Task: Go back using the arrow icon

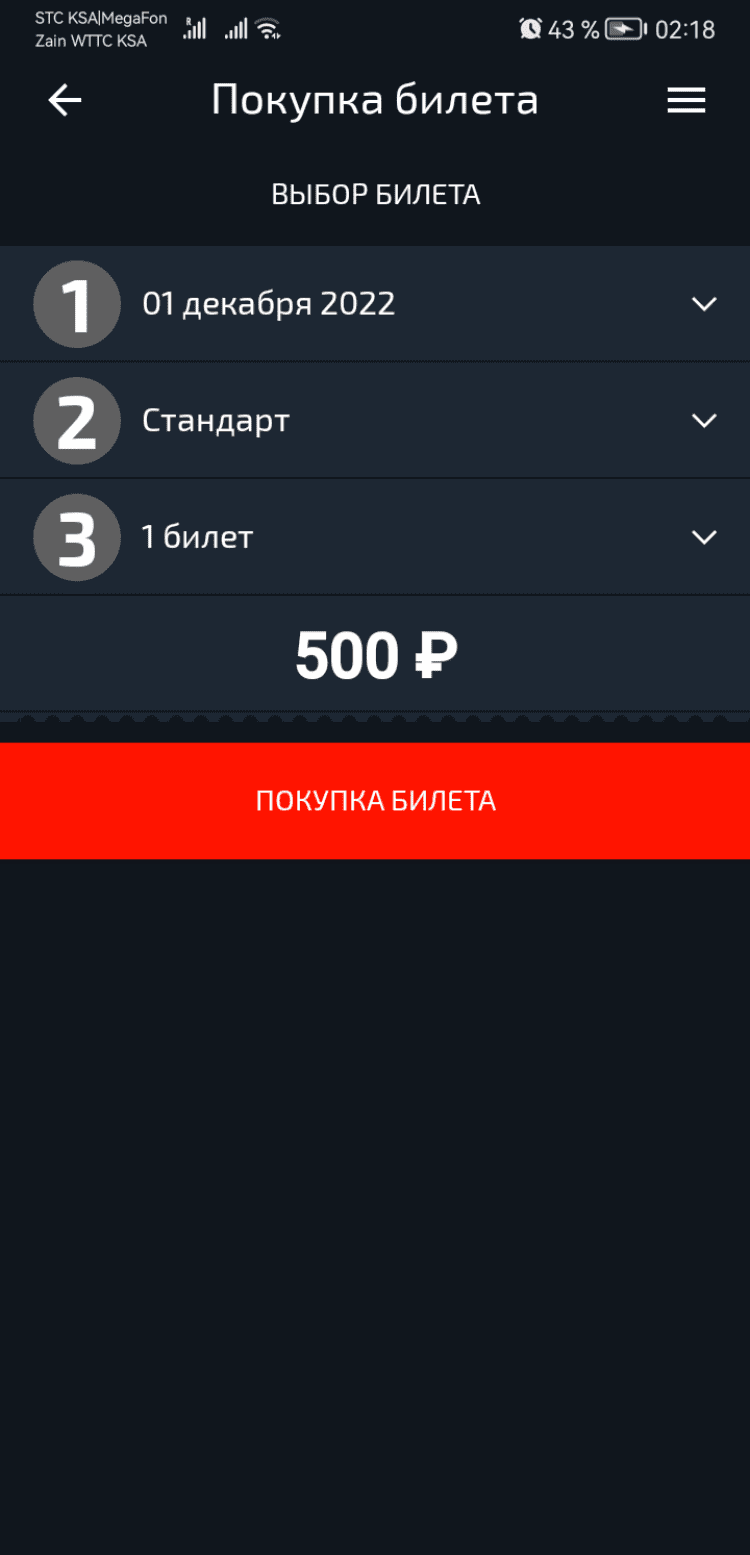Action: pyautogui.click(x=65, y=100)
